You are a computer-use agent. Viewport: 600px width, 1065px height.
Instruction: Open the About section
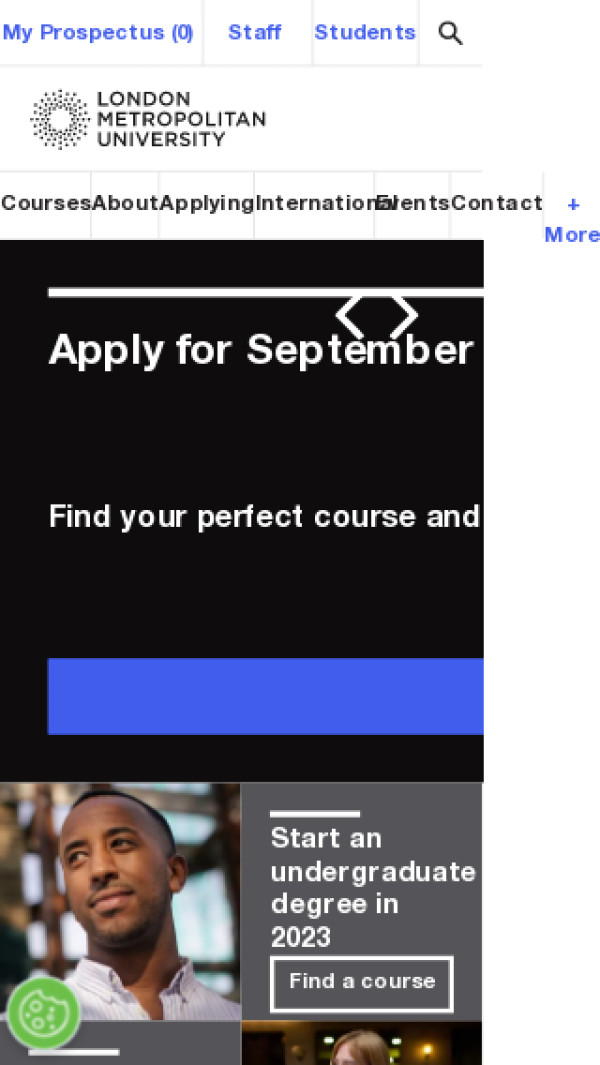pyautogui.click(x=125, y=203)
